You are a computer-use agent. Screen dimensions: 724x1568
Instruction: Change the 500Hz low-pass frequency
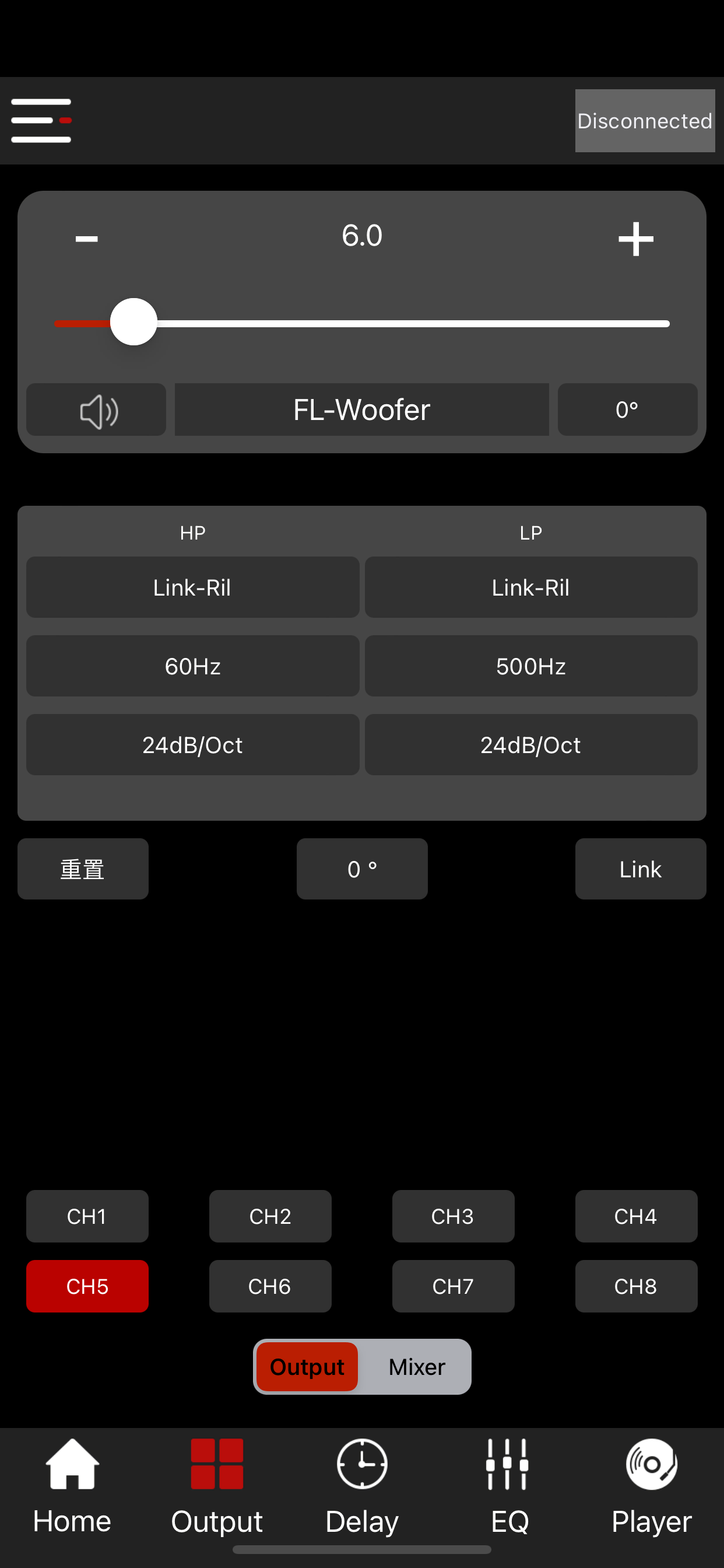click(x=530, y=666)
